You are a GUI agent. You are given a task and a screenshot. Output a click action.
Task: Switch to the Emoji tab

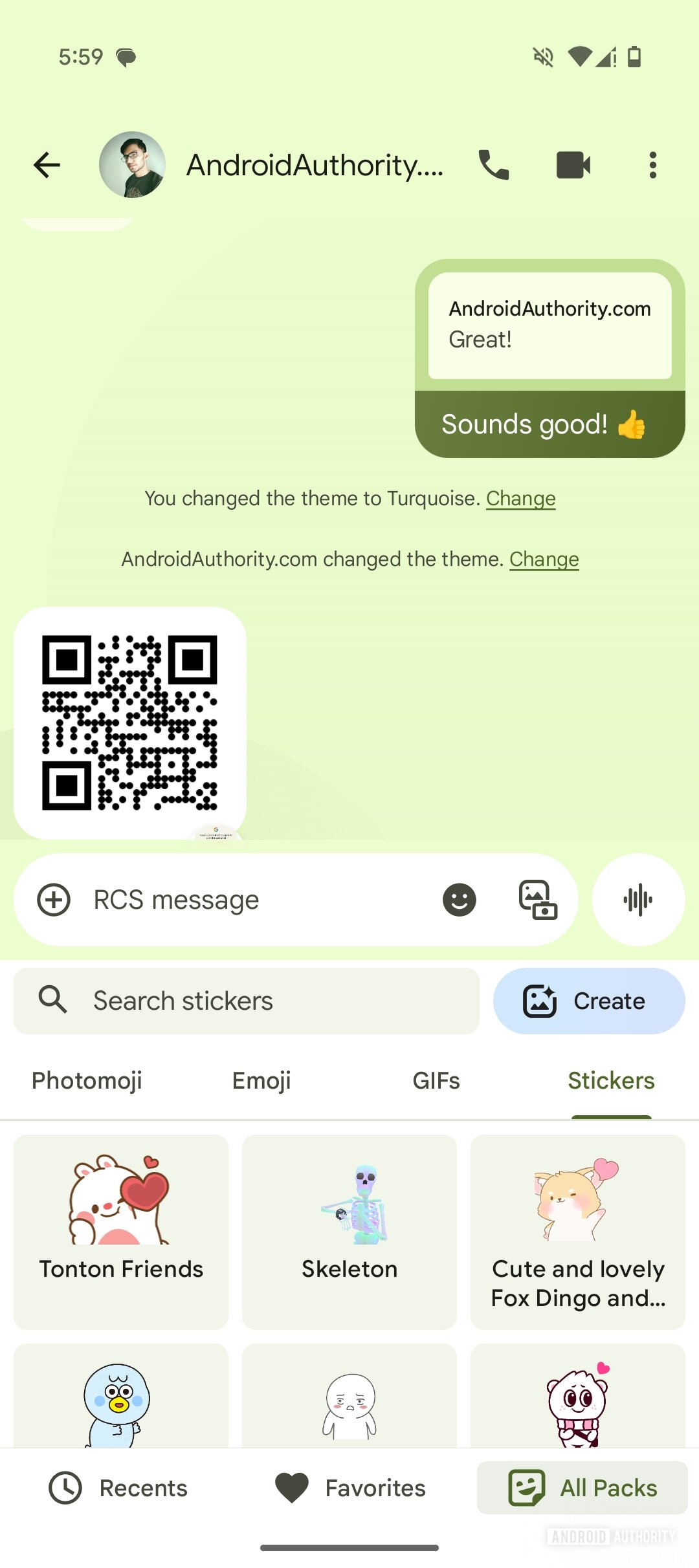point(261,1080)
